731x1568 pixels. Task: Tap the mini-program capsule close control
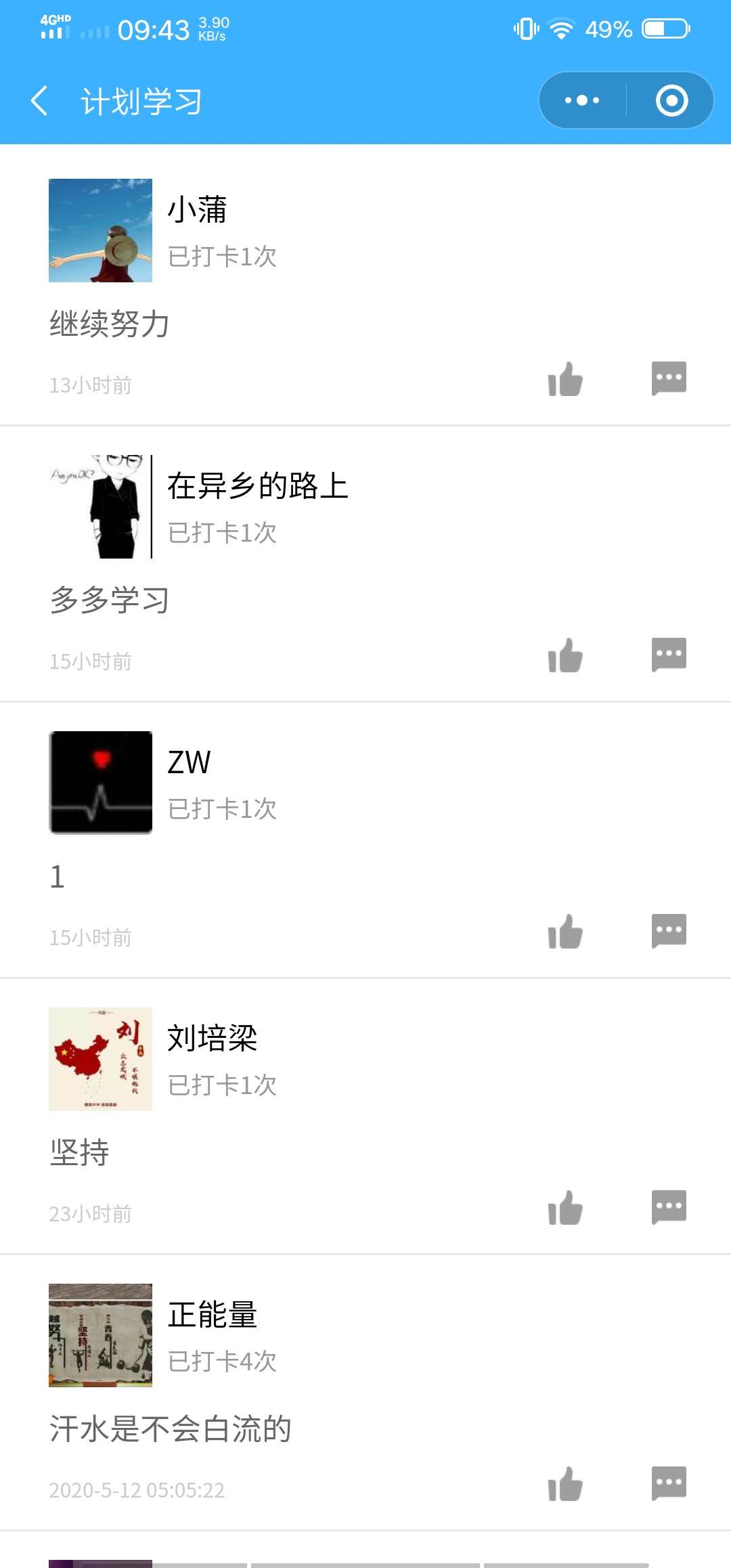(671, 100)
